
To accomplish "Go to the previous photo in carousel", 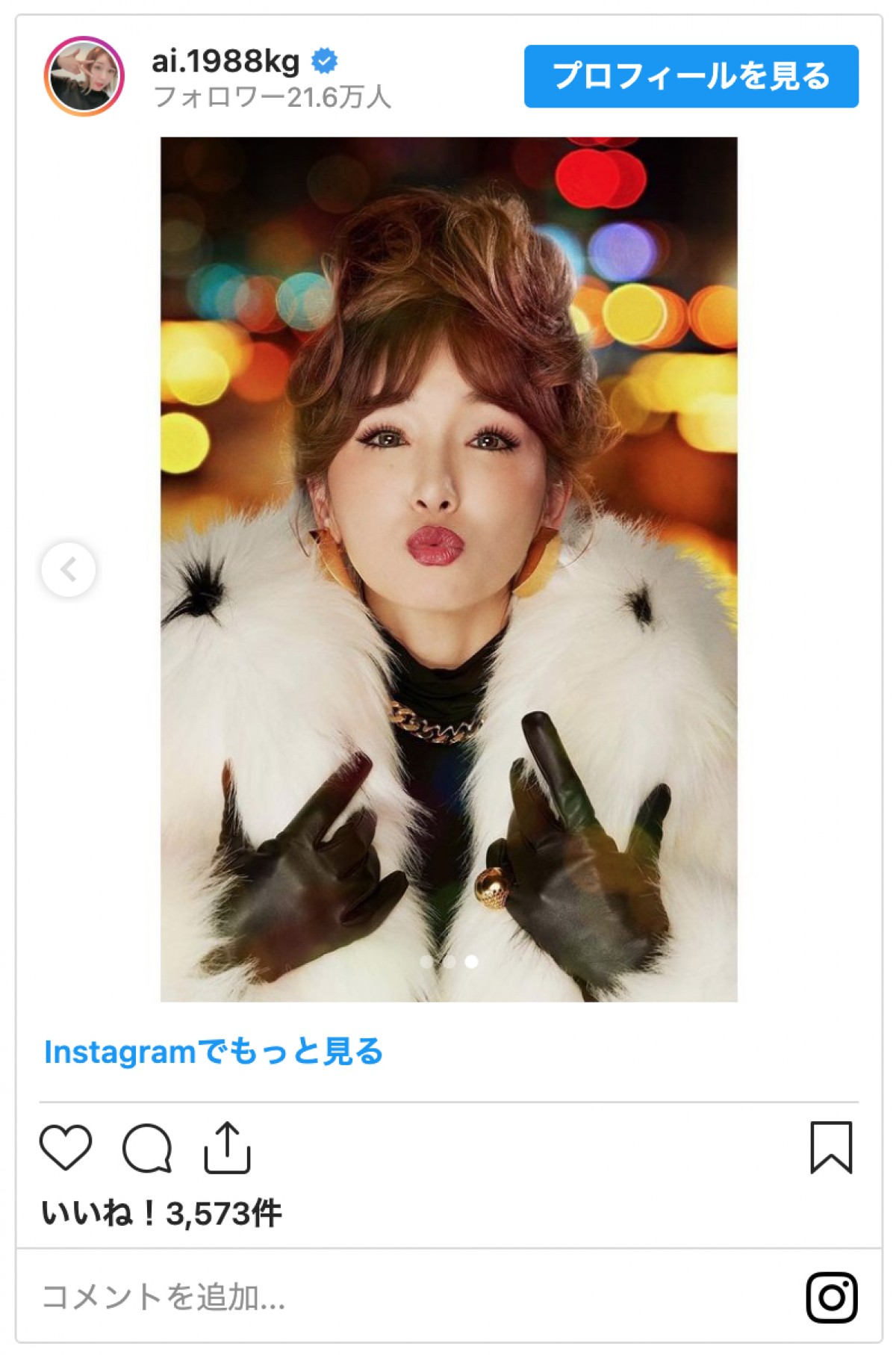I will point(69,569).
